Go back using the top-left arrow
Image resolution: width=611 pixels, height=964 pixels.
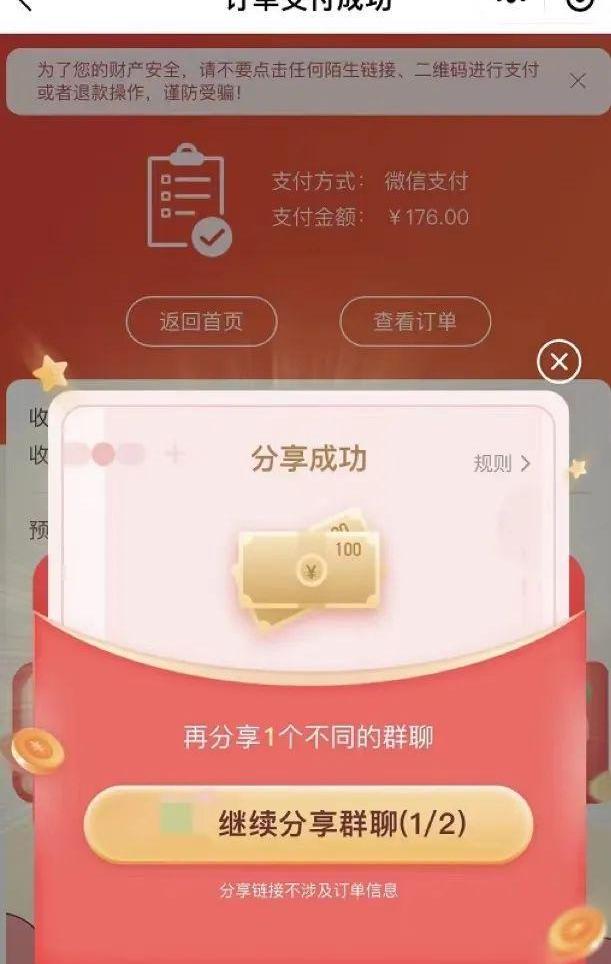22,5
